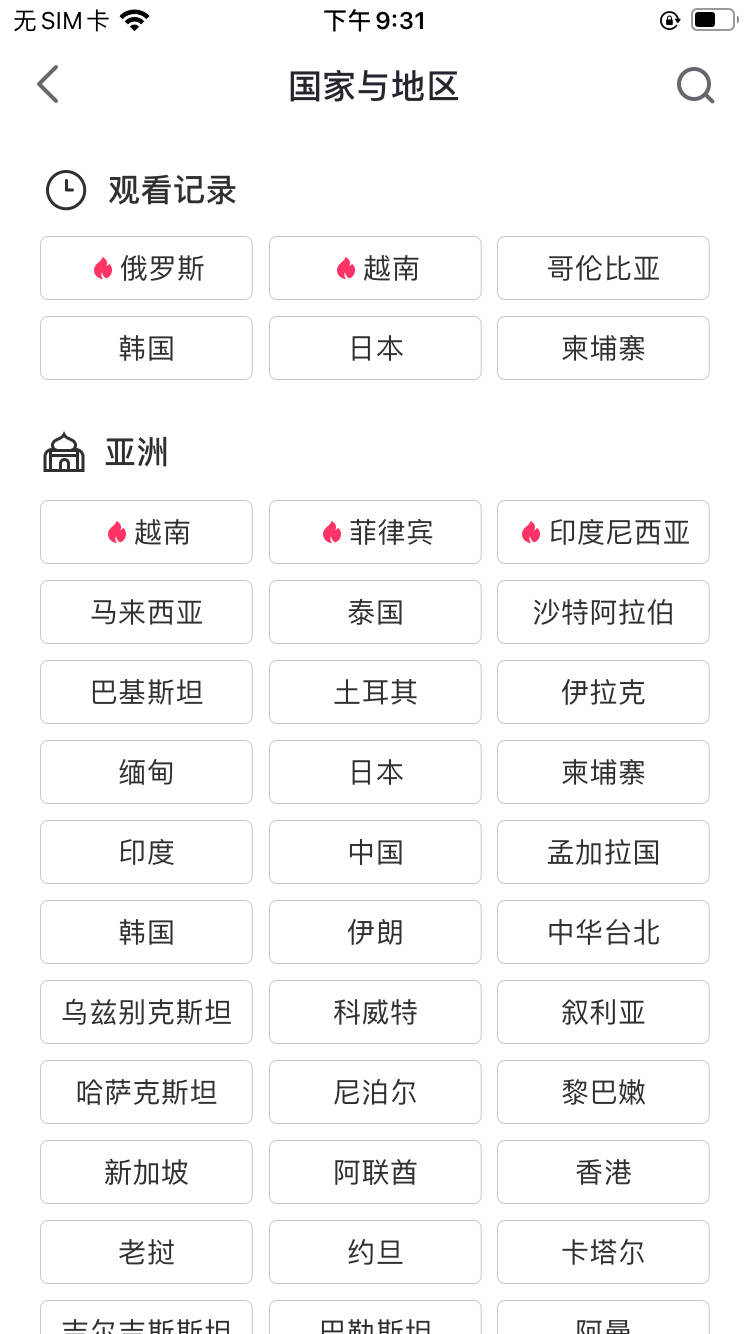Screen dimensions: 750x1334
Task: Select 哥伦比亚 in the watch history section
Action: [603, 268]
